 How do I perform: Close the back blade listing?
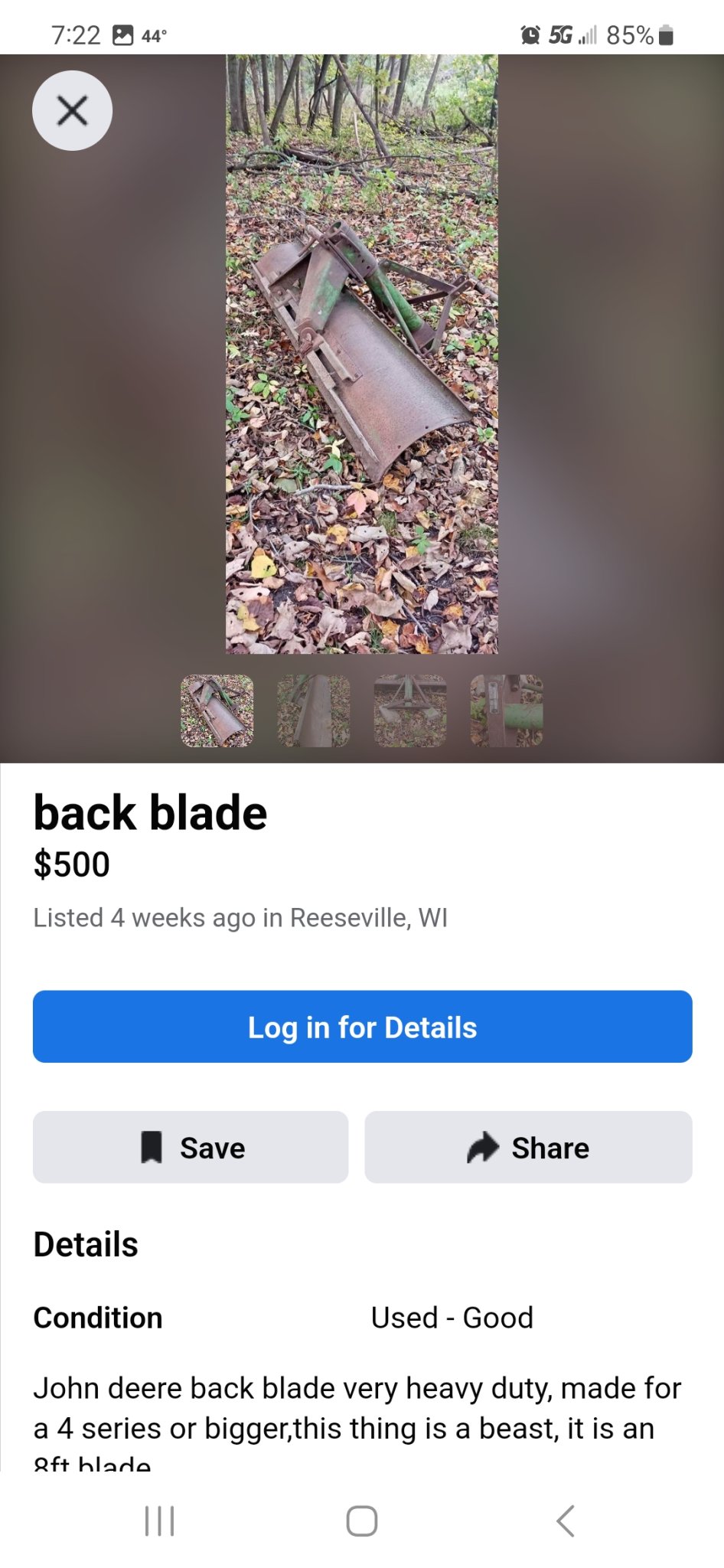pyautogui.click(x=72, y=111)
